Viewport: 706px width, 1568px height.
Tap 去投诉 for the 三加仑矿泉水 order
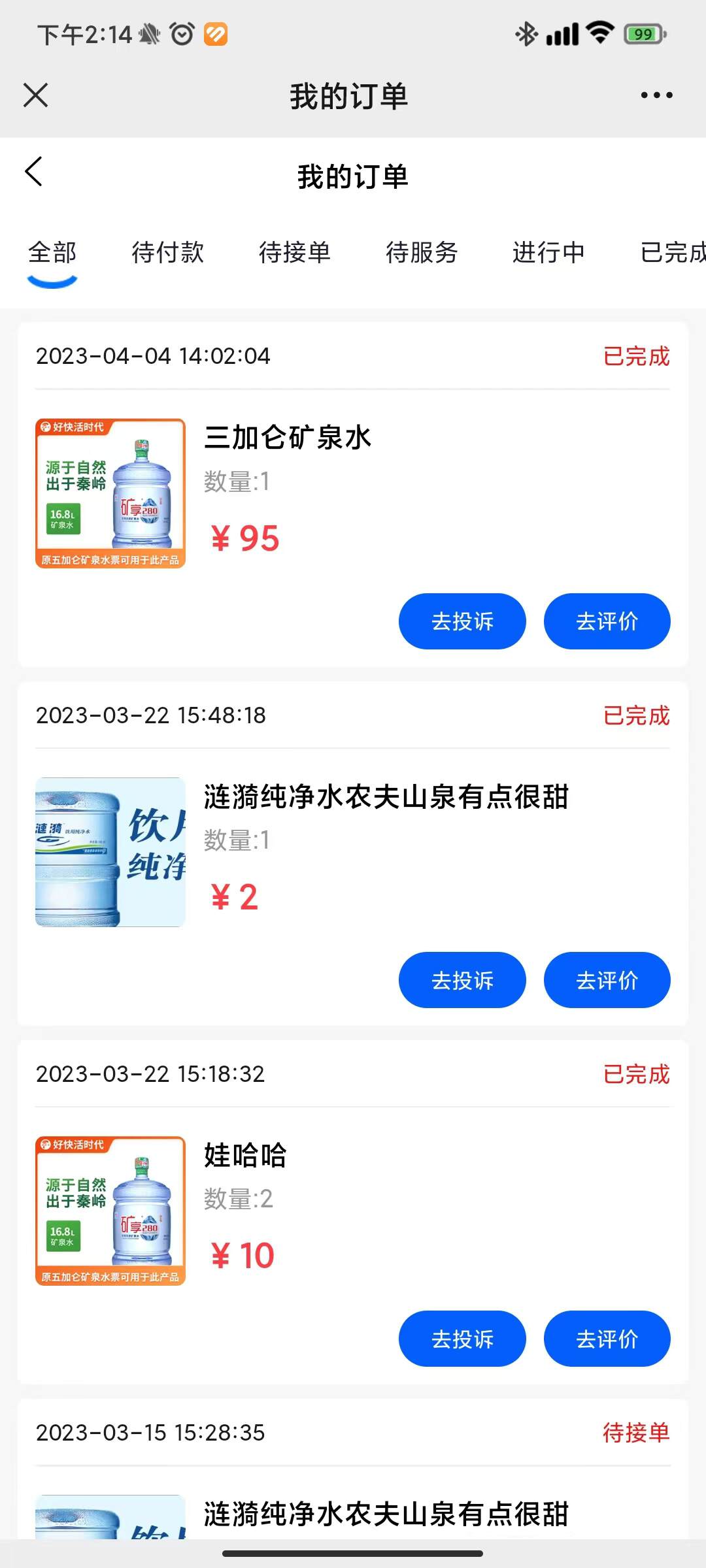[462, 621]
